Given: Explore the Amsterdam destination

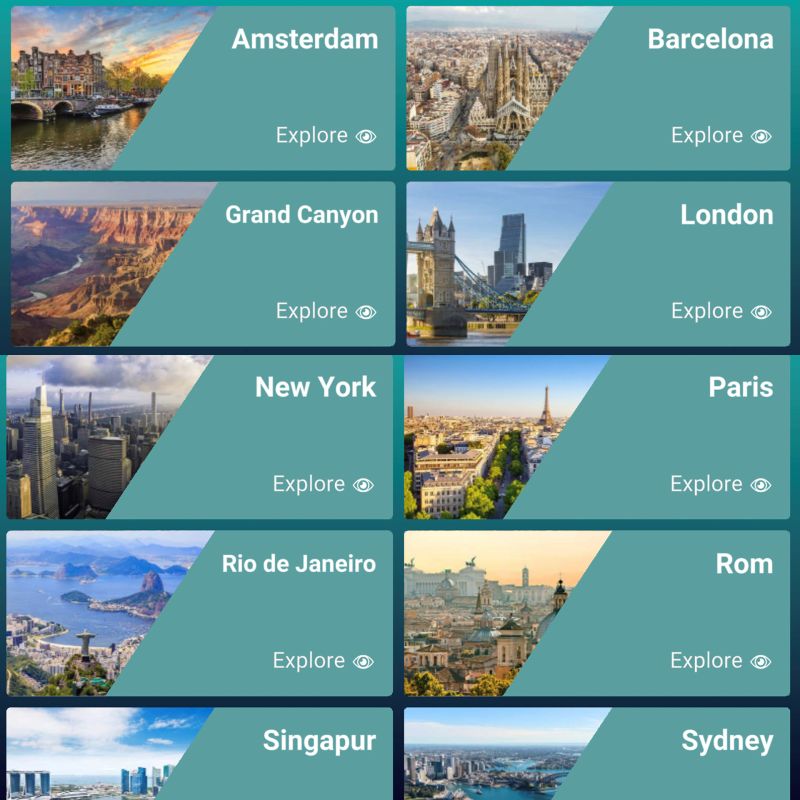Looking at the screenshot, I should click(x=325, y=136).
